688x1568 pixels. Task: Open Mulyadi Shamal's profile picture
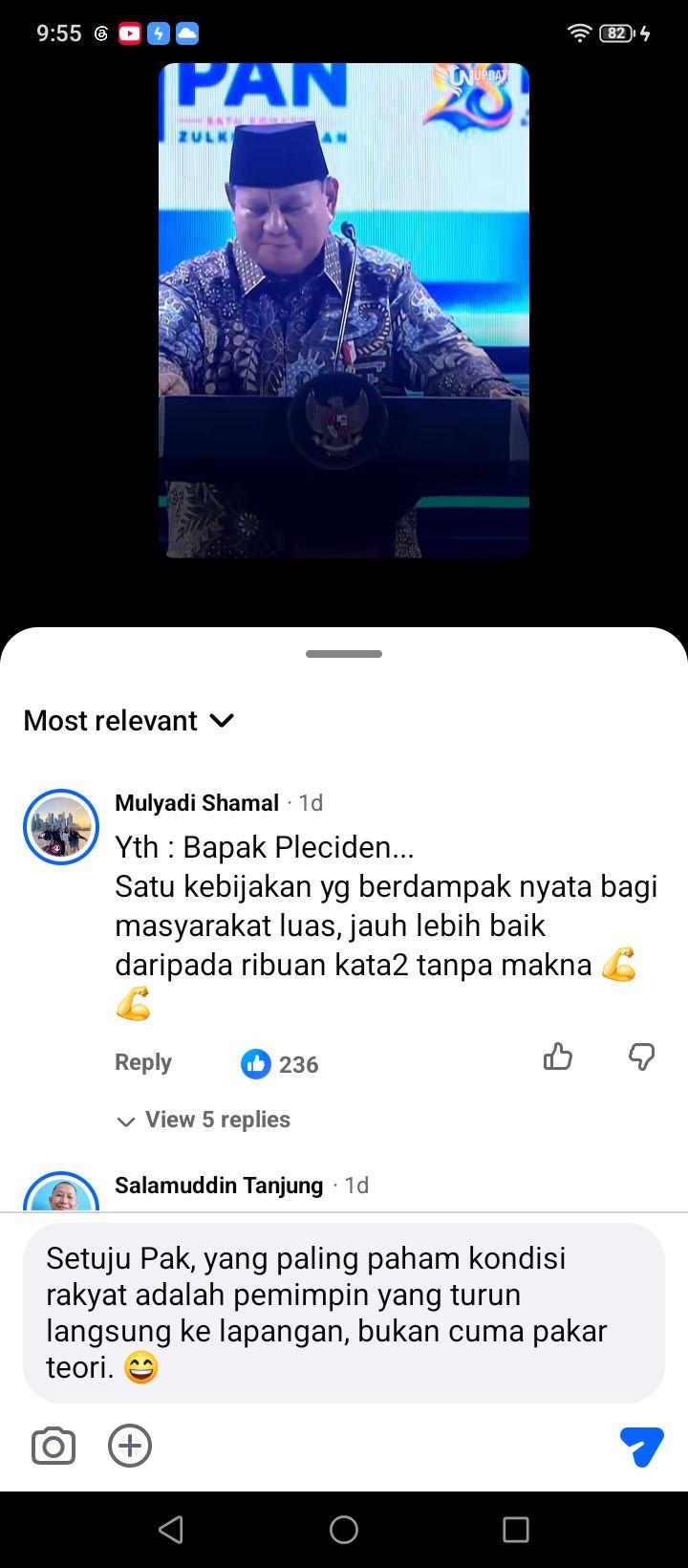click(61, 827)
